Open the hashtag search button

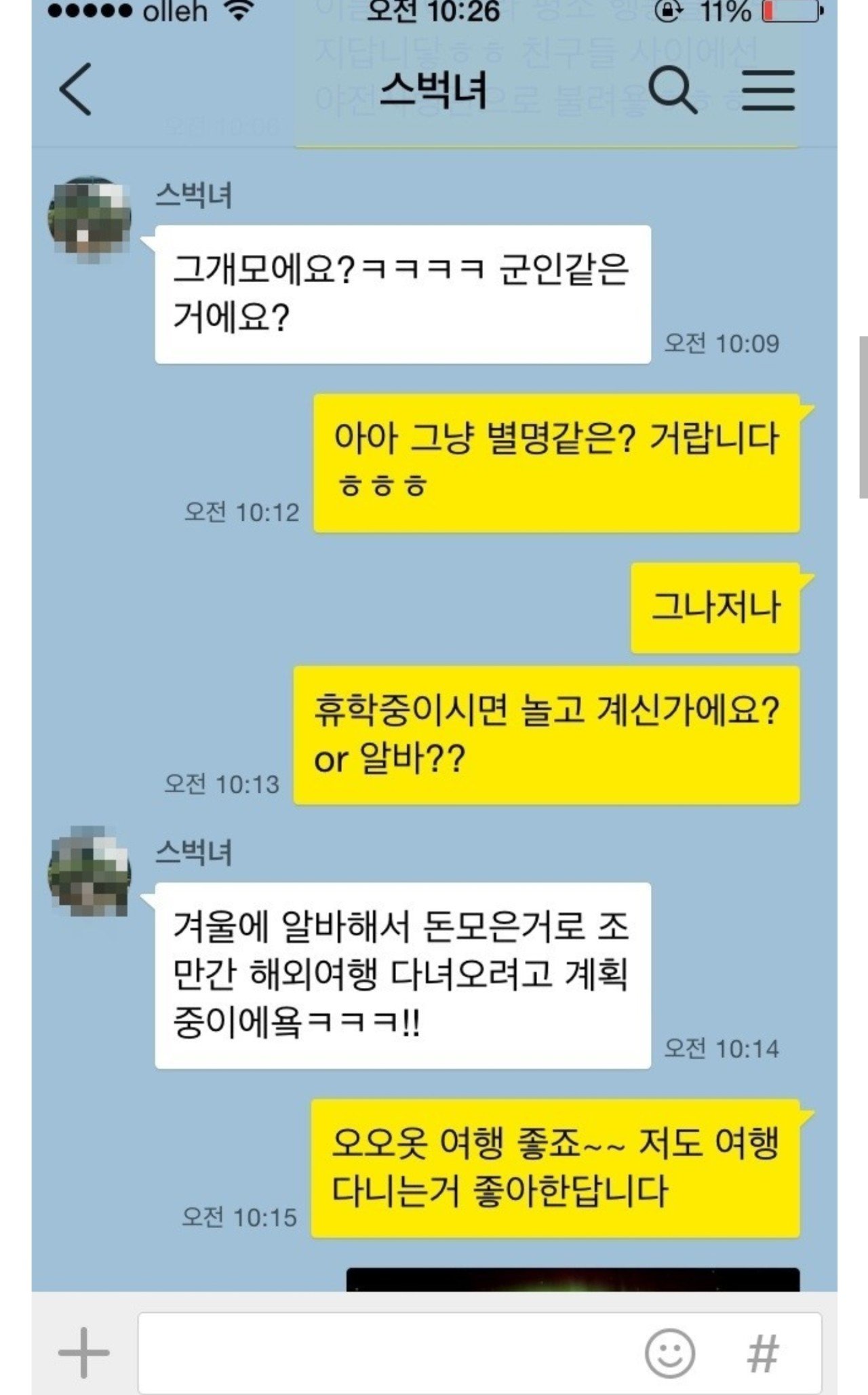[x=763, y=1352]
